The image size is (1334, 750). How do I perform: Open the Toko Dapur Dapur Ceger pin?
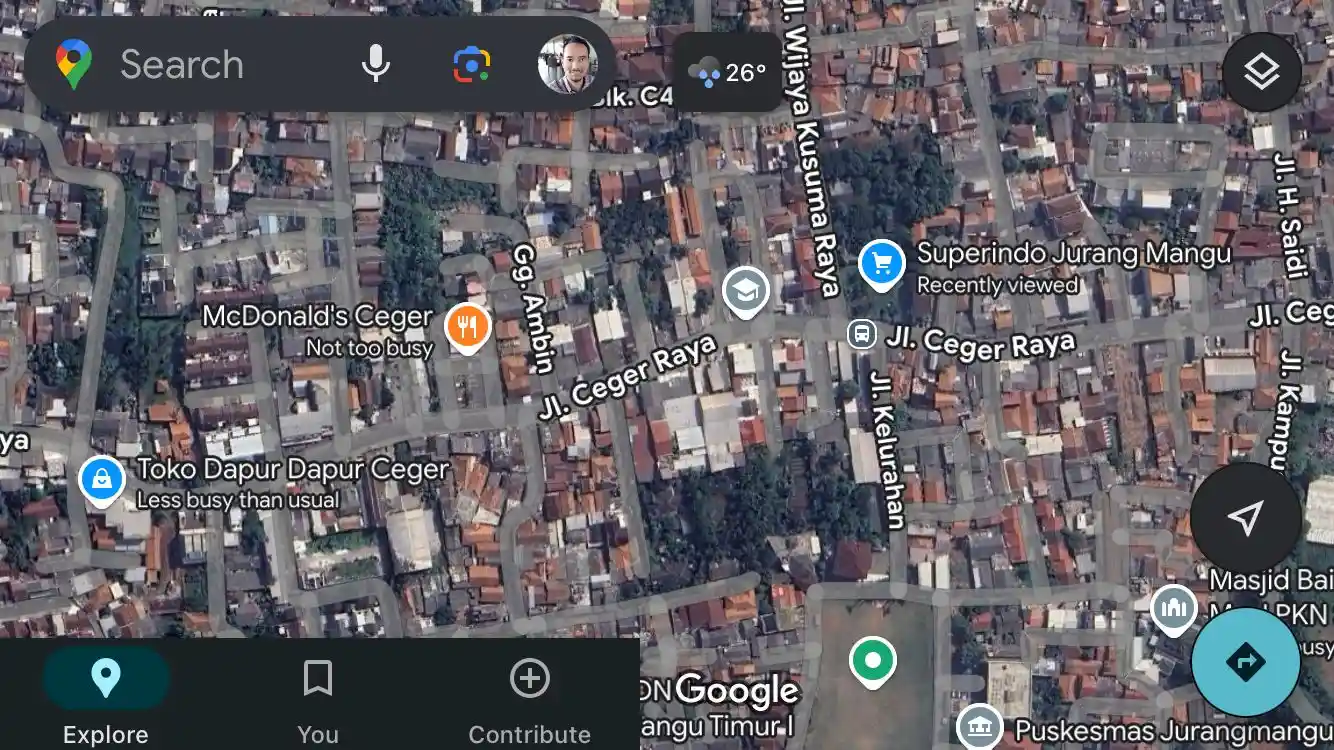(x=102, y=479)
